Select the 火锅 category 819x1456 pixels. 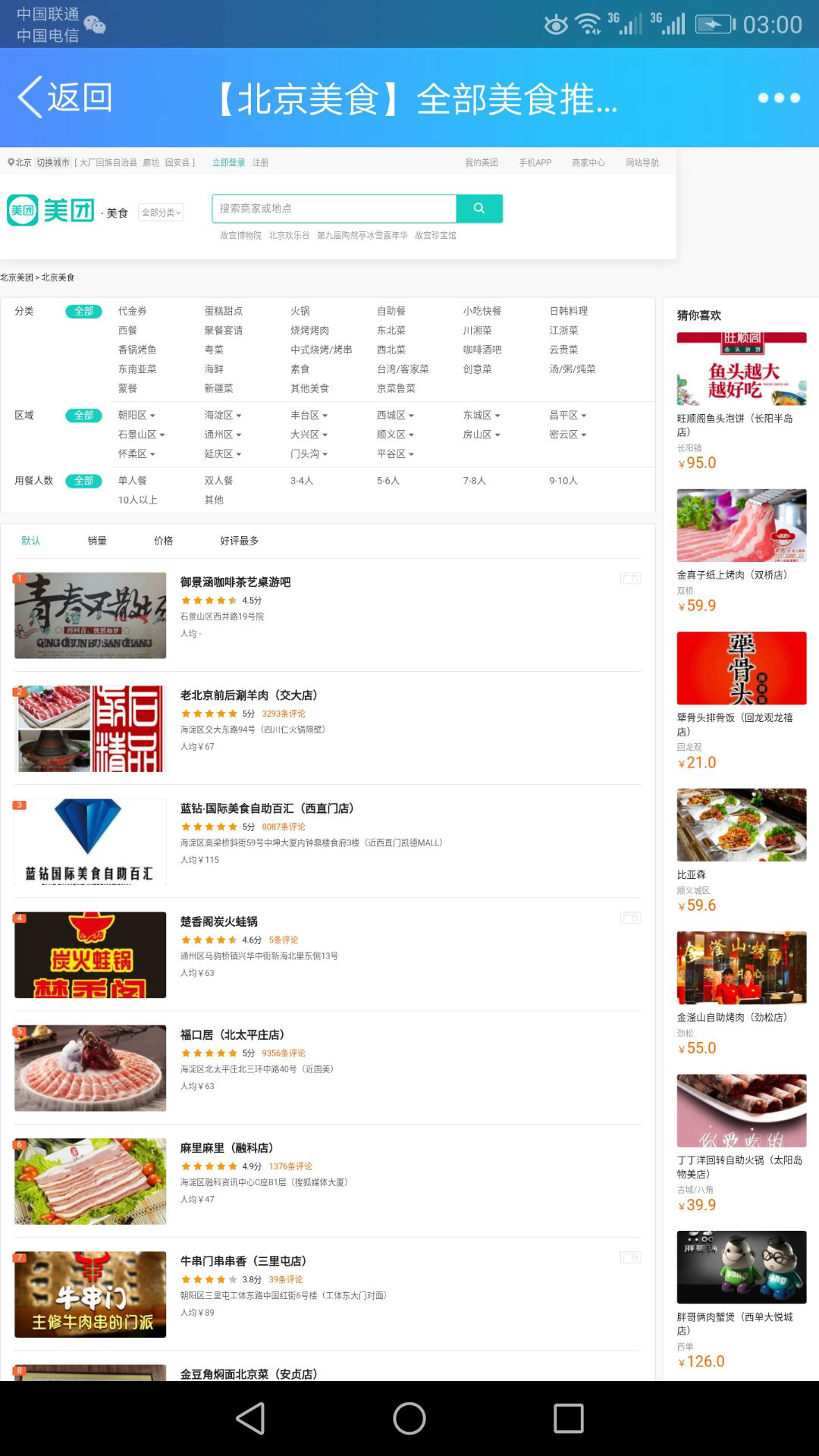coord(300,311)
